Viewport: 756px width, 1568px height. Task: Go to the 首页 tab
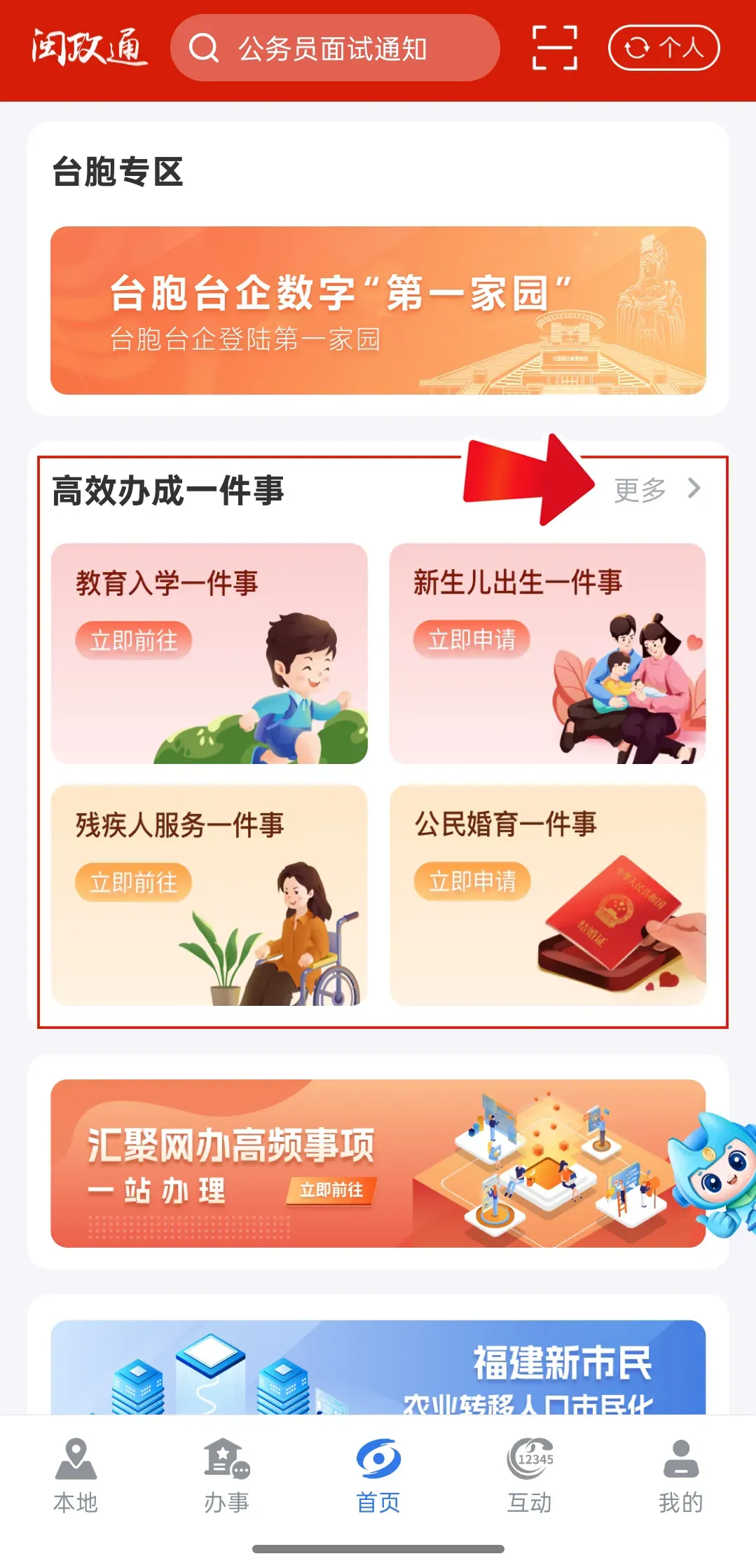coord(378,1475)
